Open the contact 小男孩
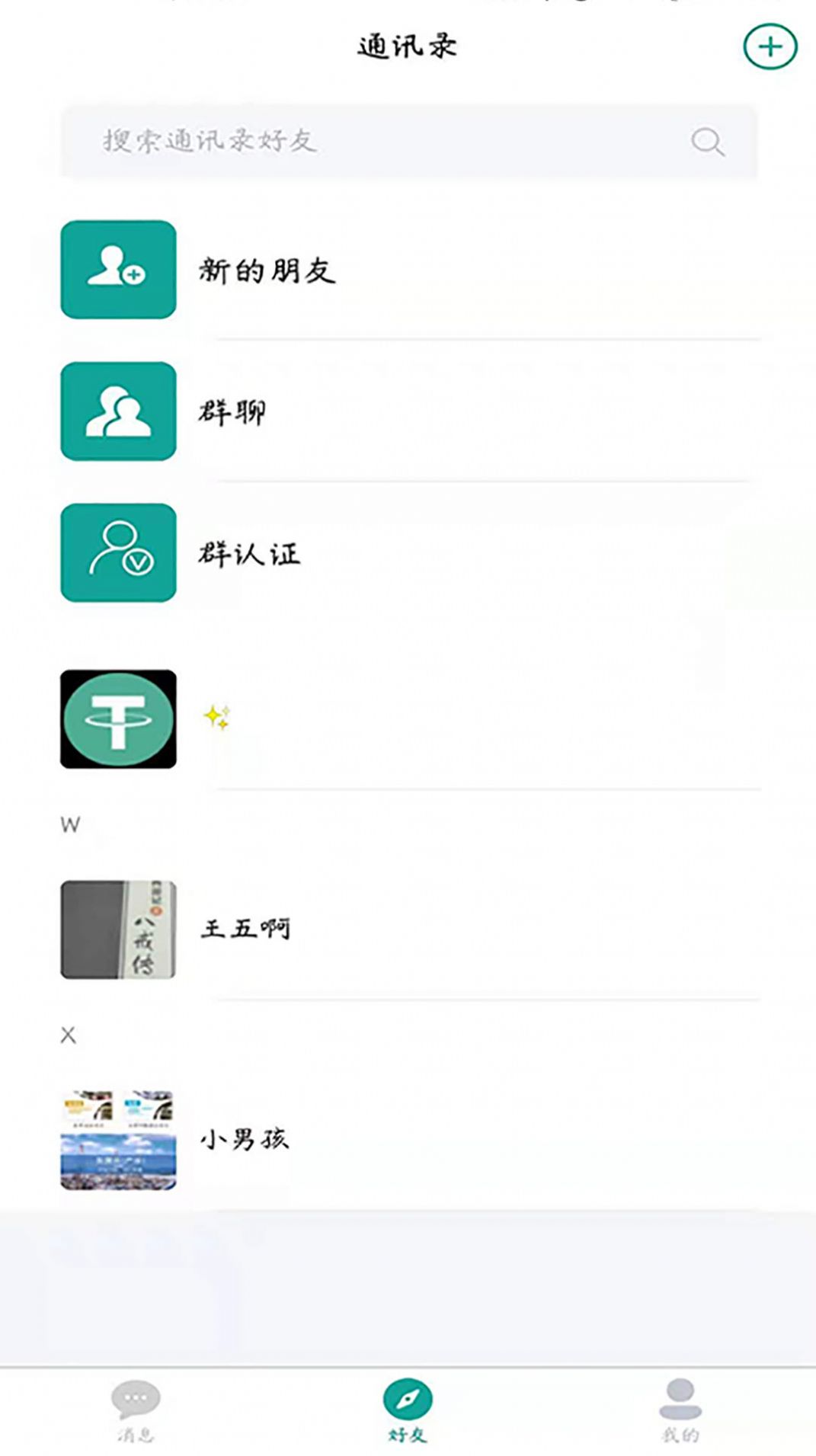The width and height of the screenshot is (816, 1456). click(x=245, y=1141)
